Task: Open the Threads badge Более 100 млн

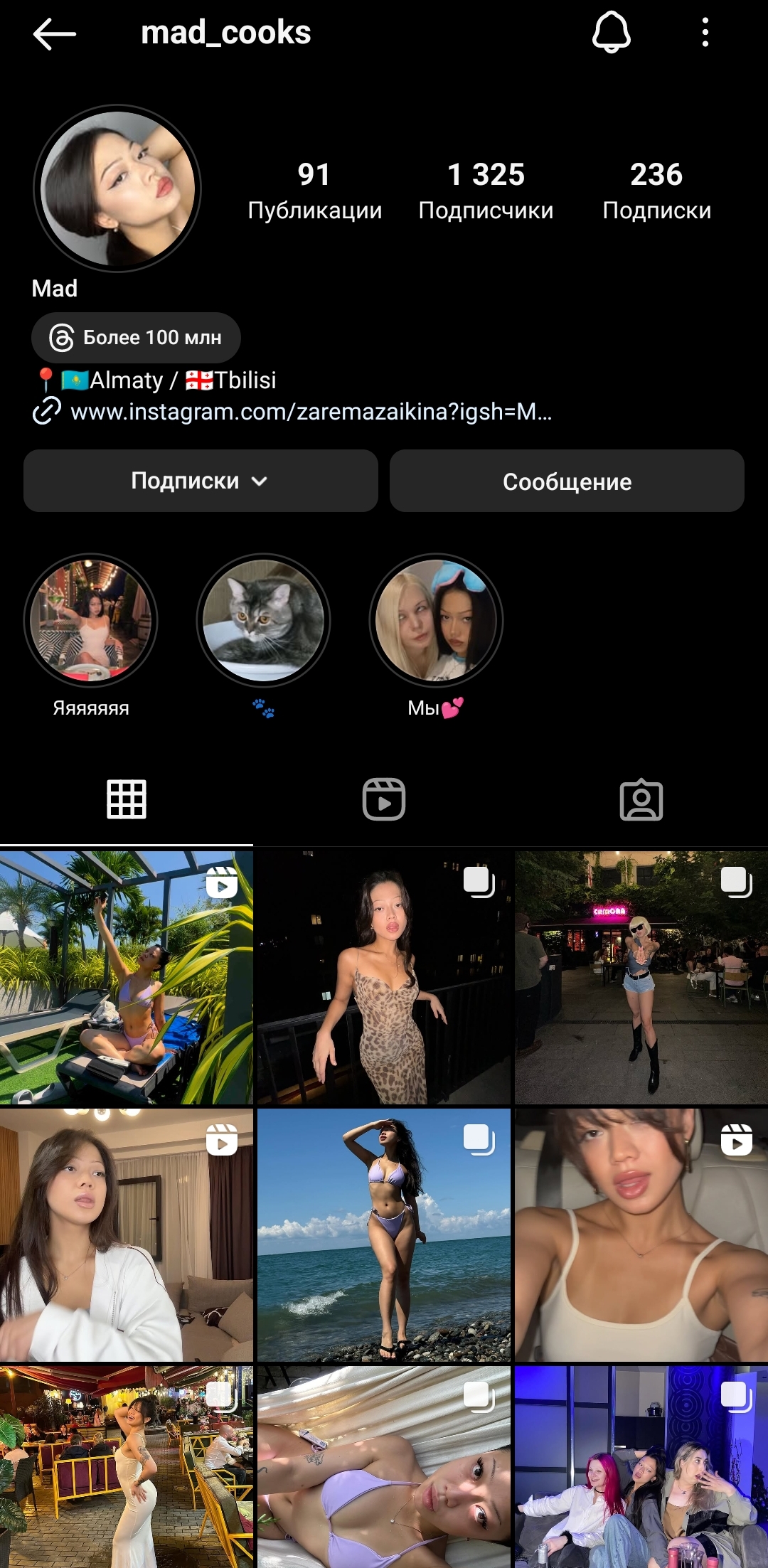Action: point(136,337)
